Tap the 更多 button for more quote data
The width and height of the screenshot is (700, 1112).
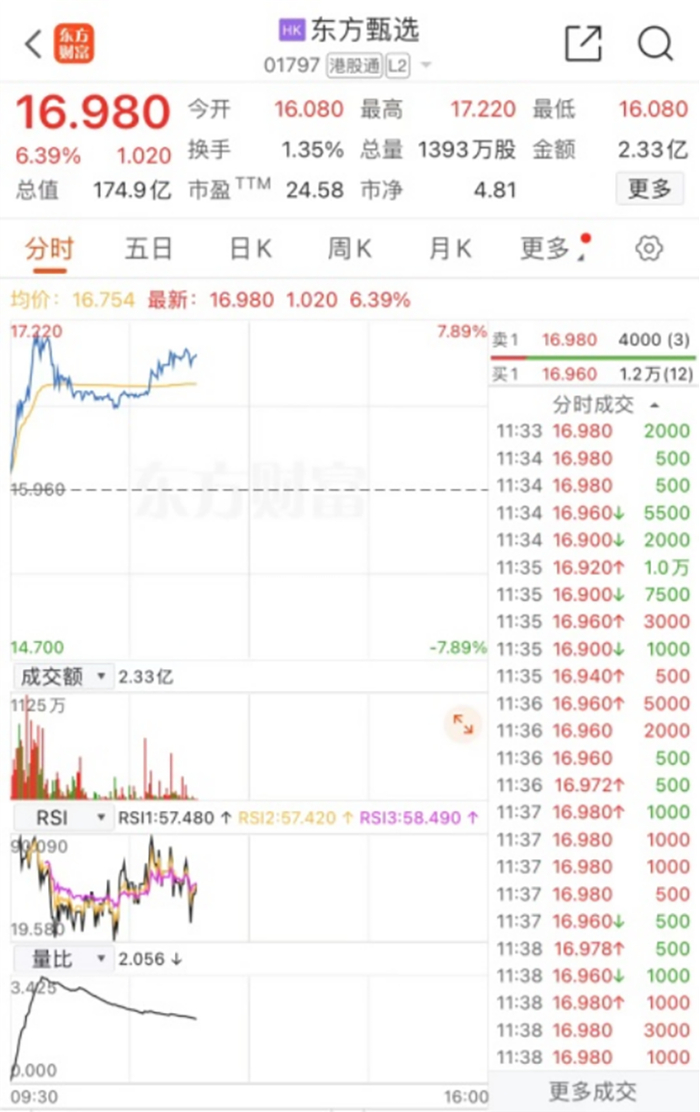point(650,189)
